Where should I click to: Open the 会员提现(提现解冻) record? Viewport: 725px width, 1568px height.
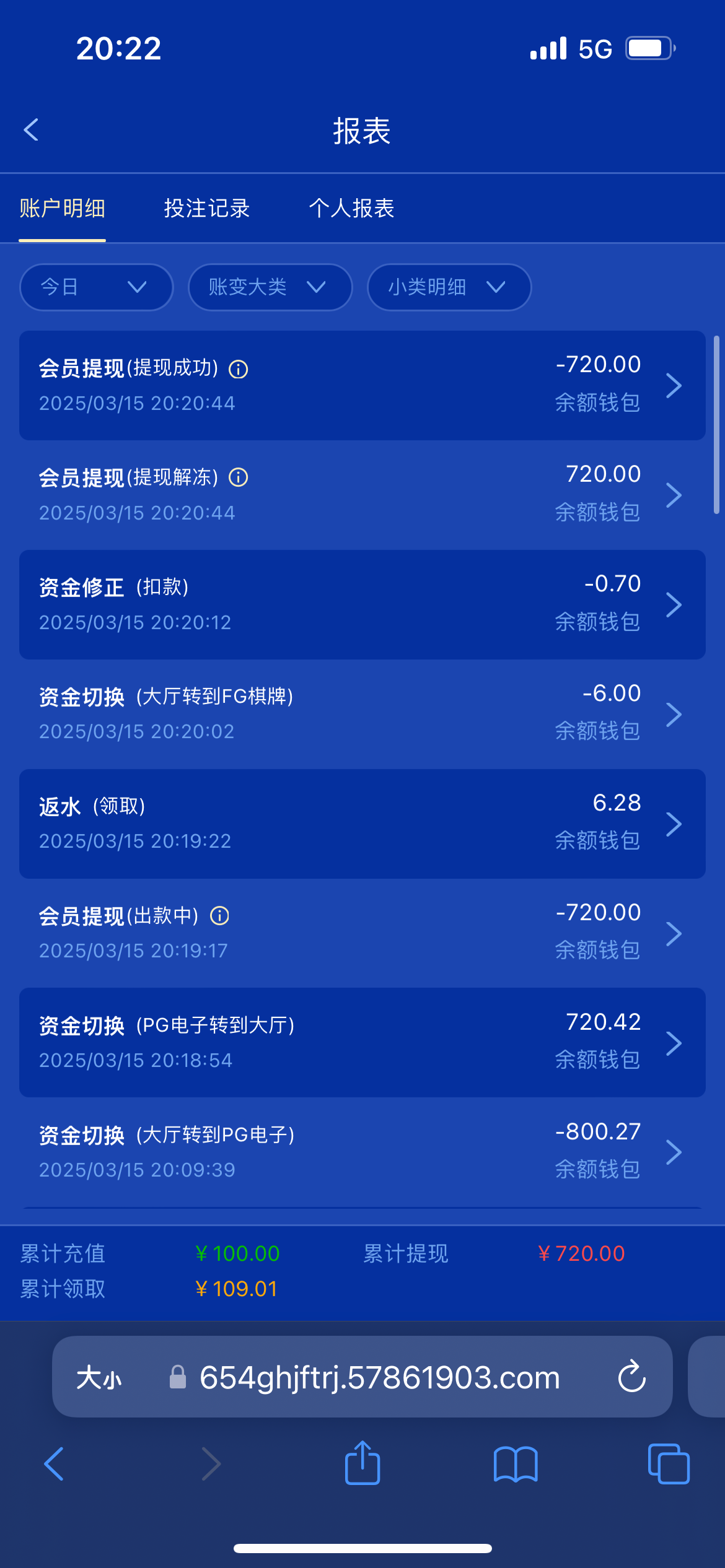pos(362,495)
